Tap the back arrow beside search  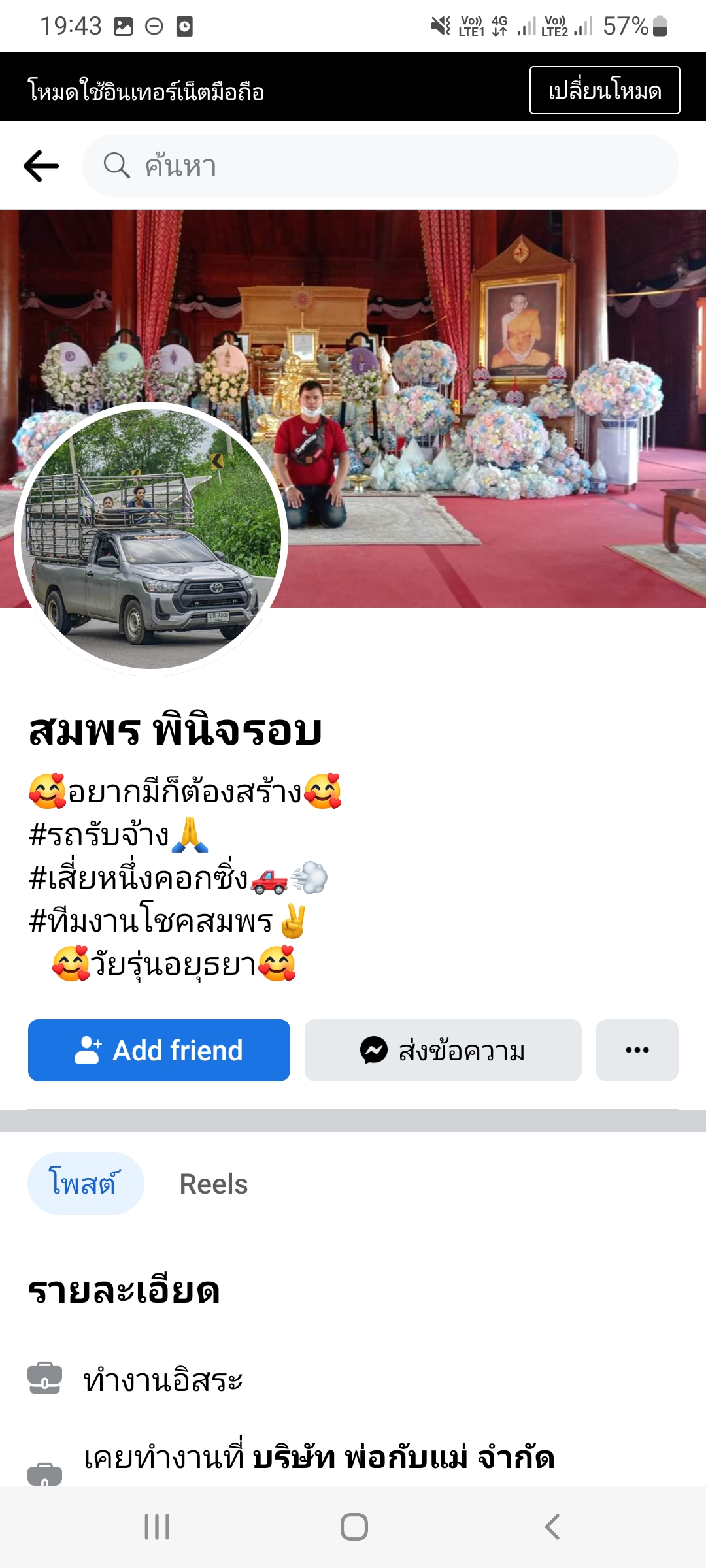[41, 166]
